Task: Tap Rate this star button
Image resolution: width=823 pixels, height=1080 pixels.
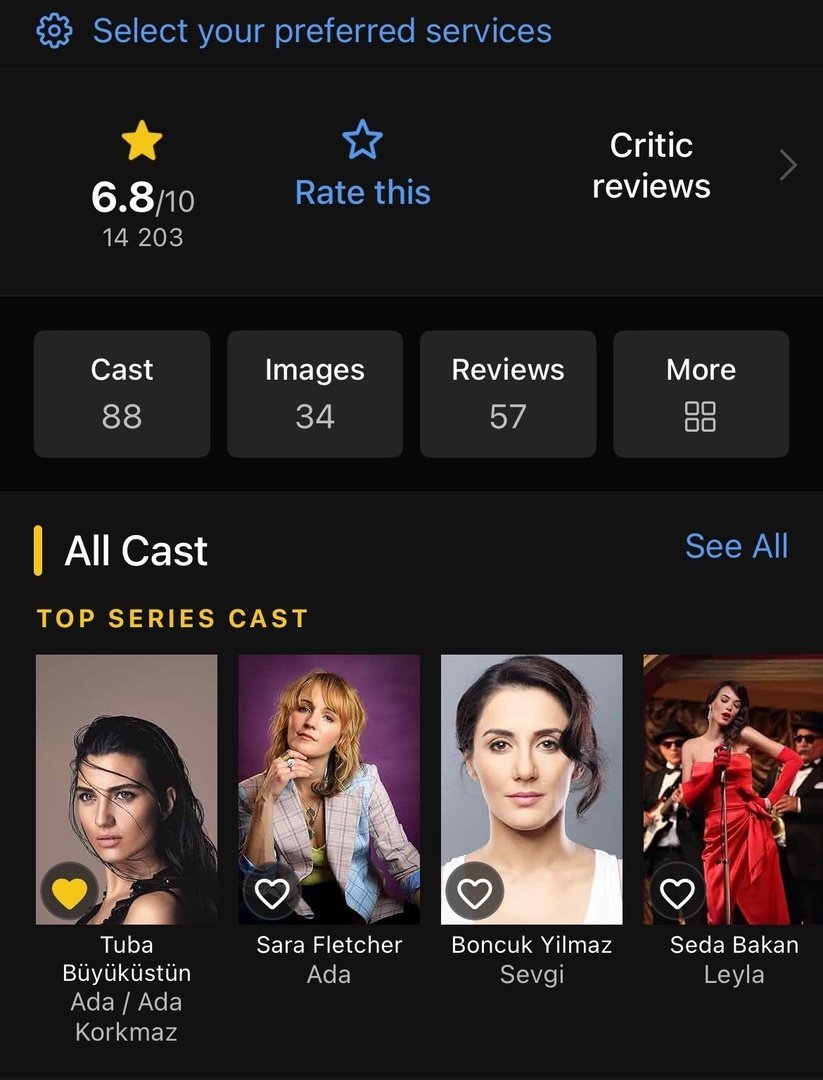Action: click(x=362, y=166)
